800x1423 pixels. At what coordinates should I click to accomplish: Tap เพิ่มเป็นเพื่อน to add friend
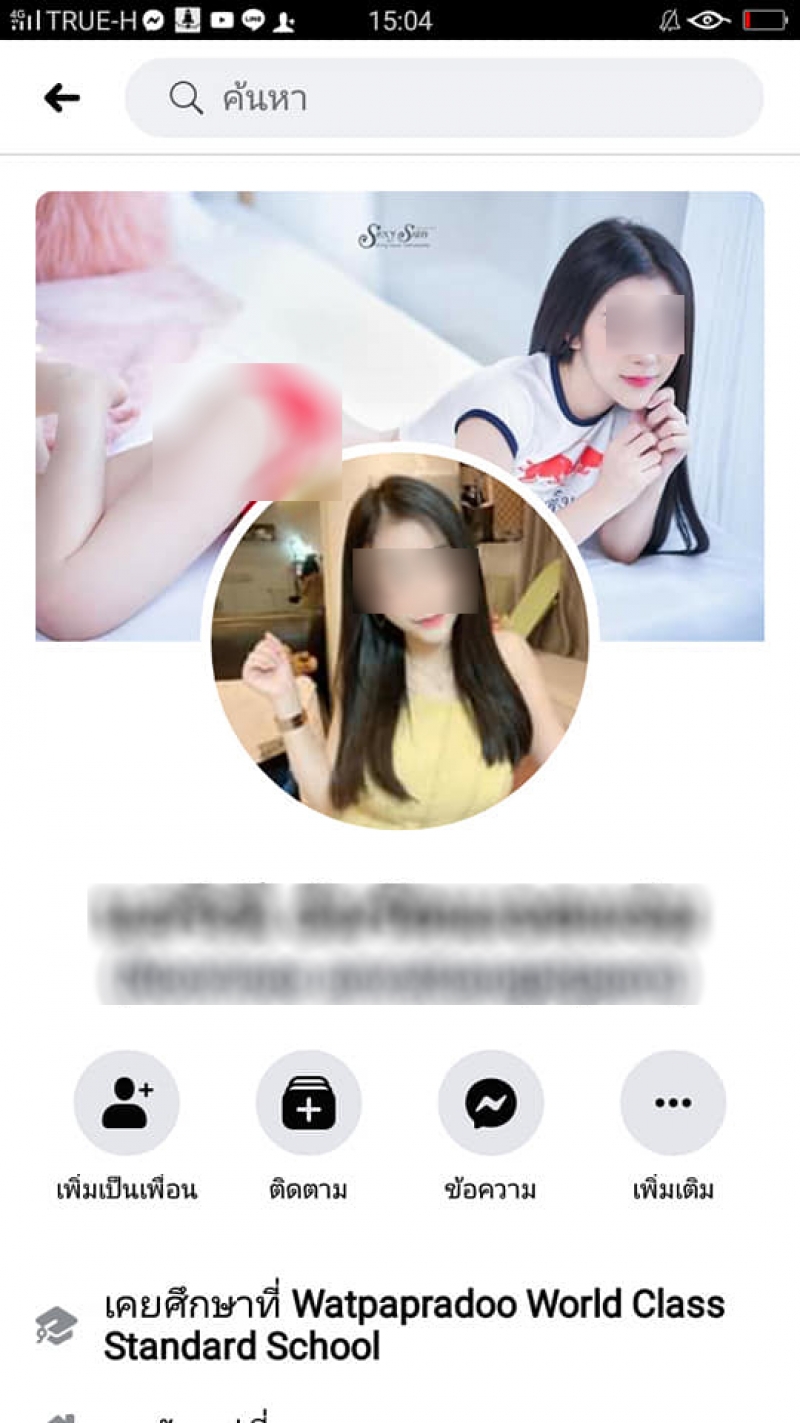coord(127,1103)
